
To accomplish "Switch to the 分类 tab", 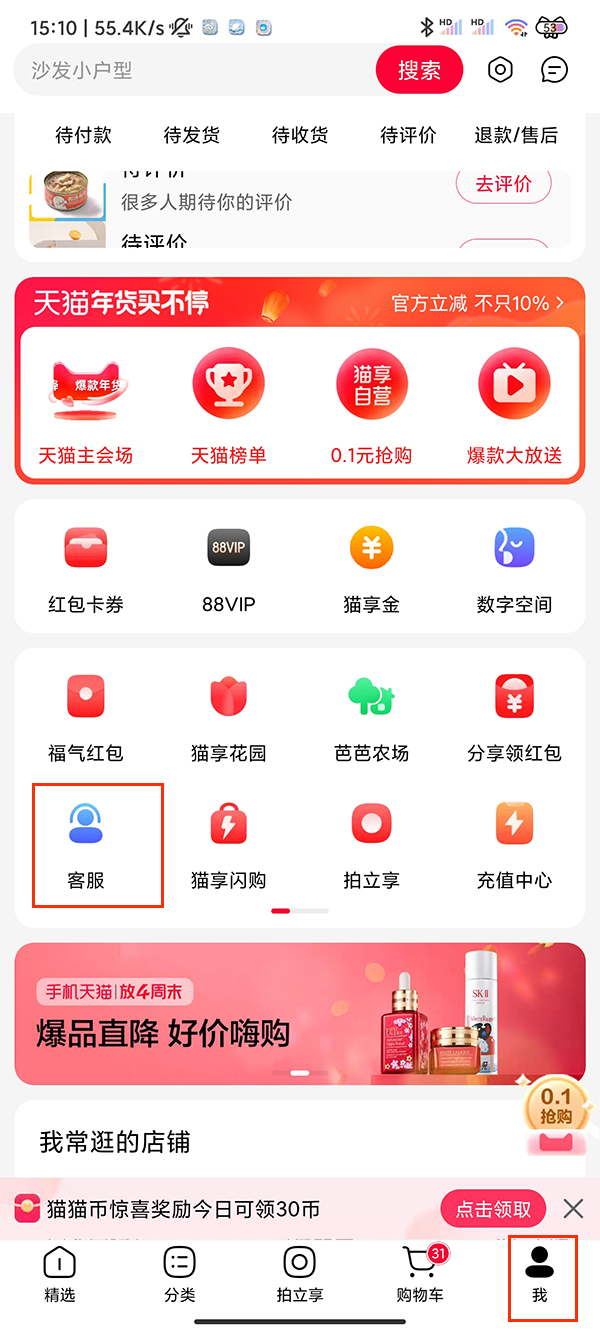I will (x=180, y=1274).
